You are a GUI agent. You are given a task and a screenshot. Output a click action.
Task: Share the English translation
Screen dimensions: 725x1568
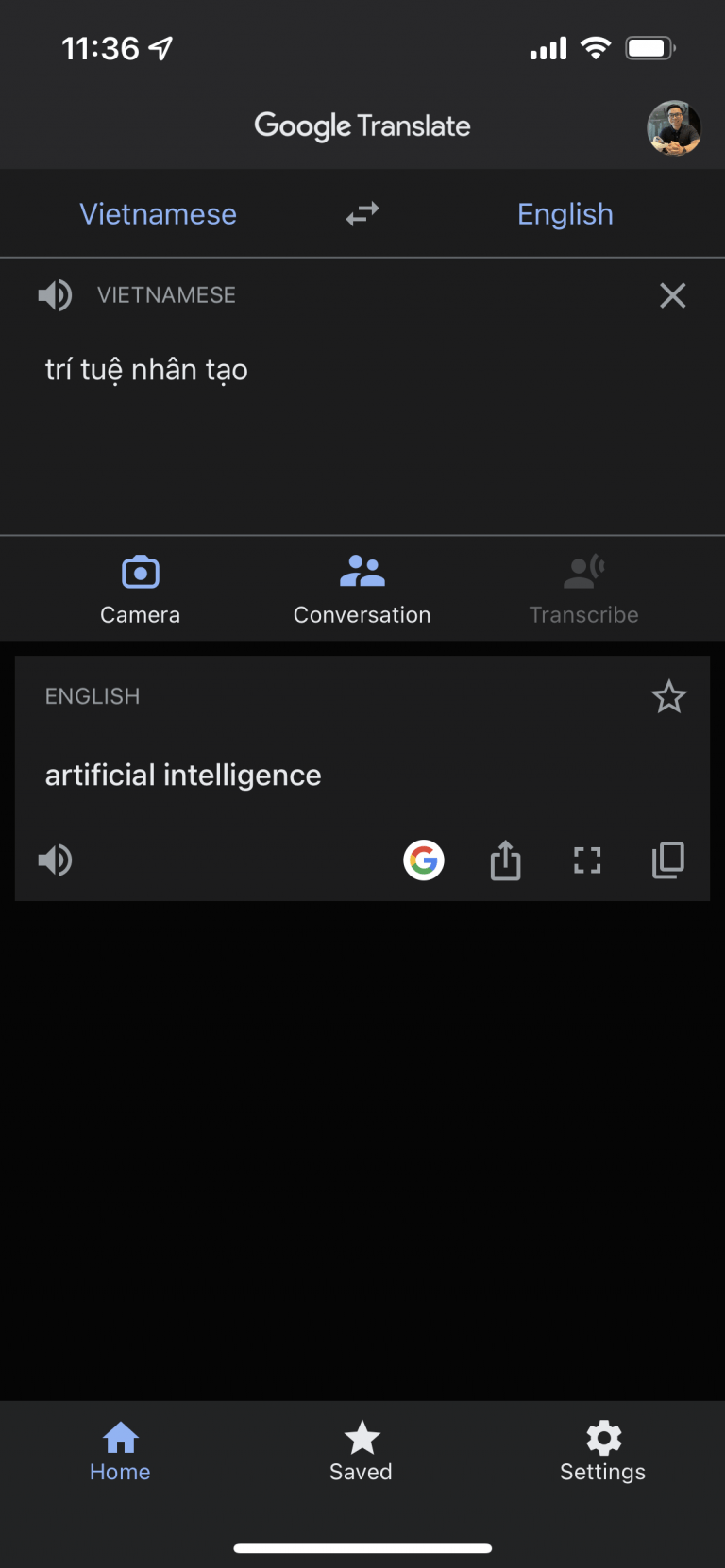505,859
